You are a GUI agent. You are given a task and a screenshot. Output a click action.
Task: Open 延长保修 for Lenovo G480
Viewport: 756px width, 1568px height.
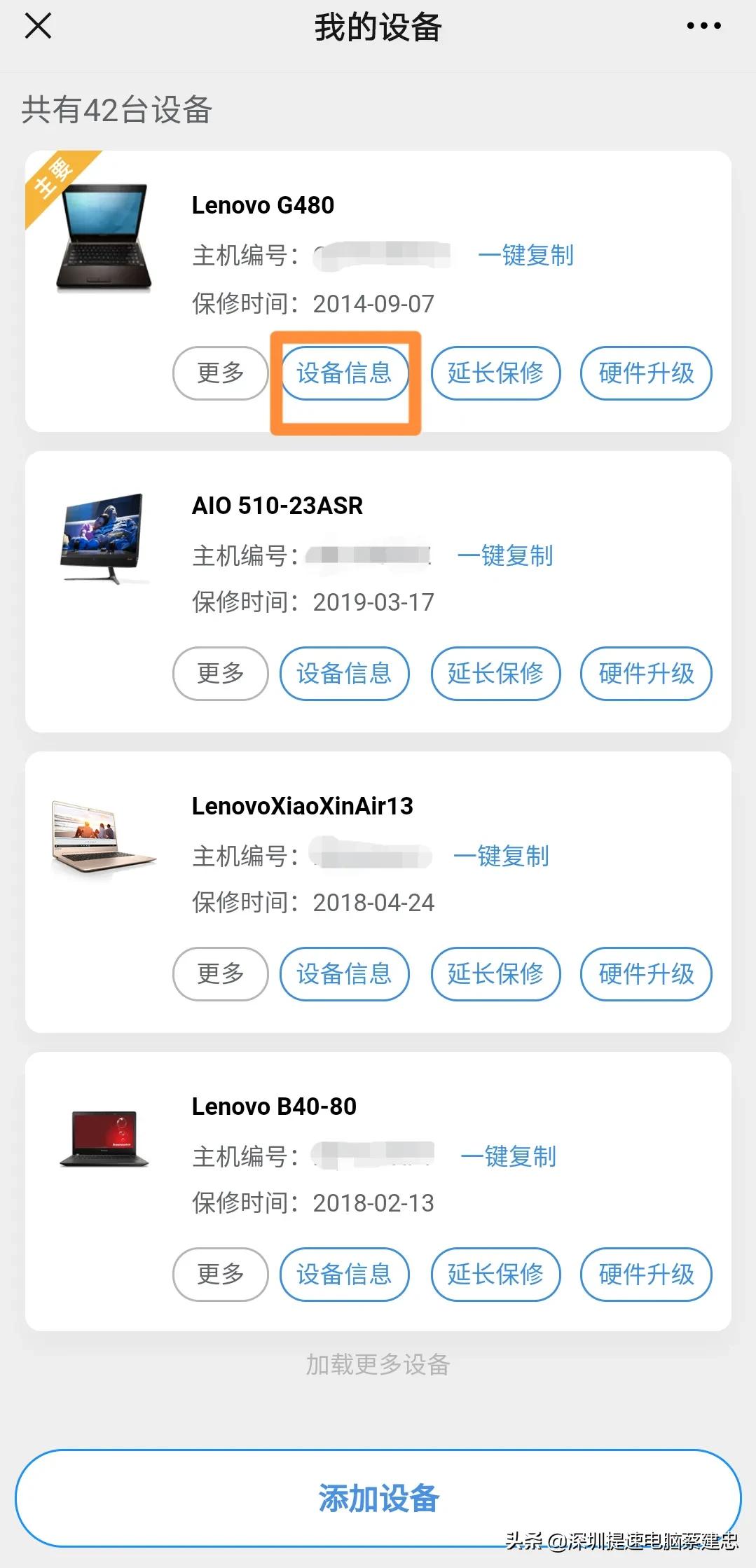495,373
